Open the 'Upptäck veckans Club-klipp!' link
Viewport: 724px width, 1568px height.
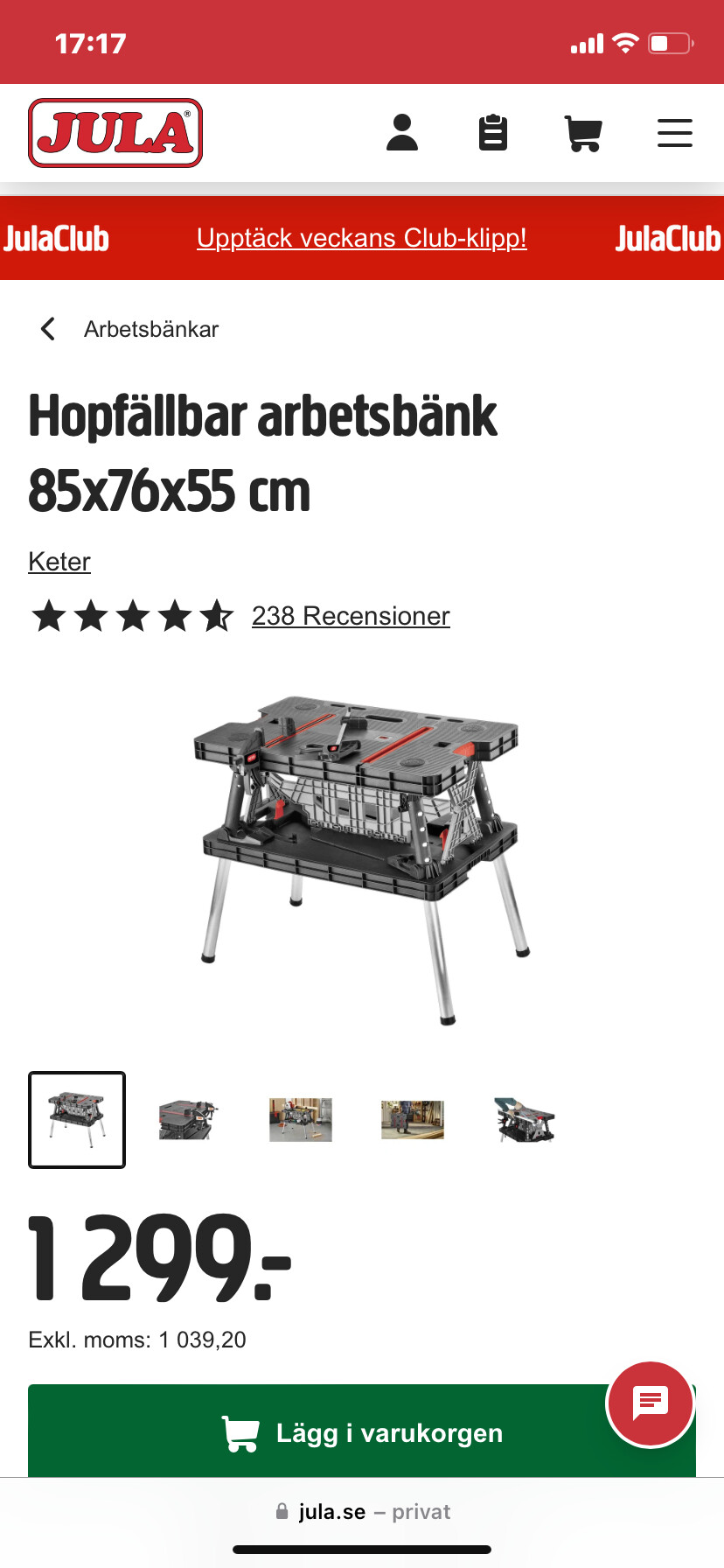[x=361, y=238]
